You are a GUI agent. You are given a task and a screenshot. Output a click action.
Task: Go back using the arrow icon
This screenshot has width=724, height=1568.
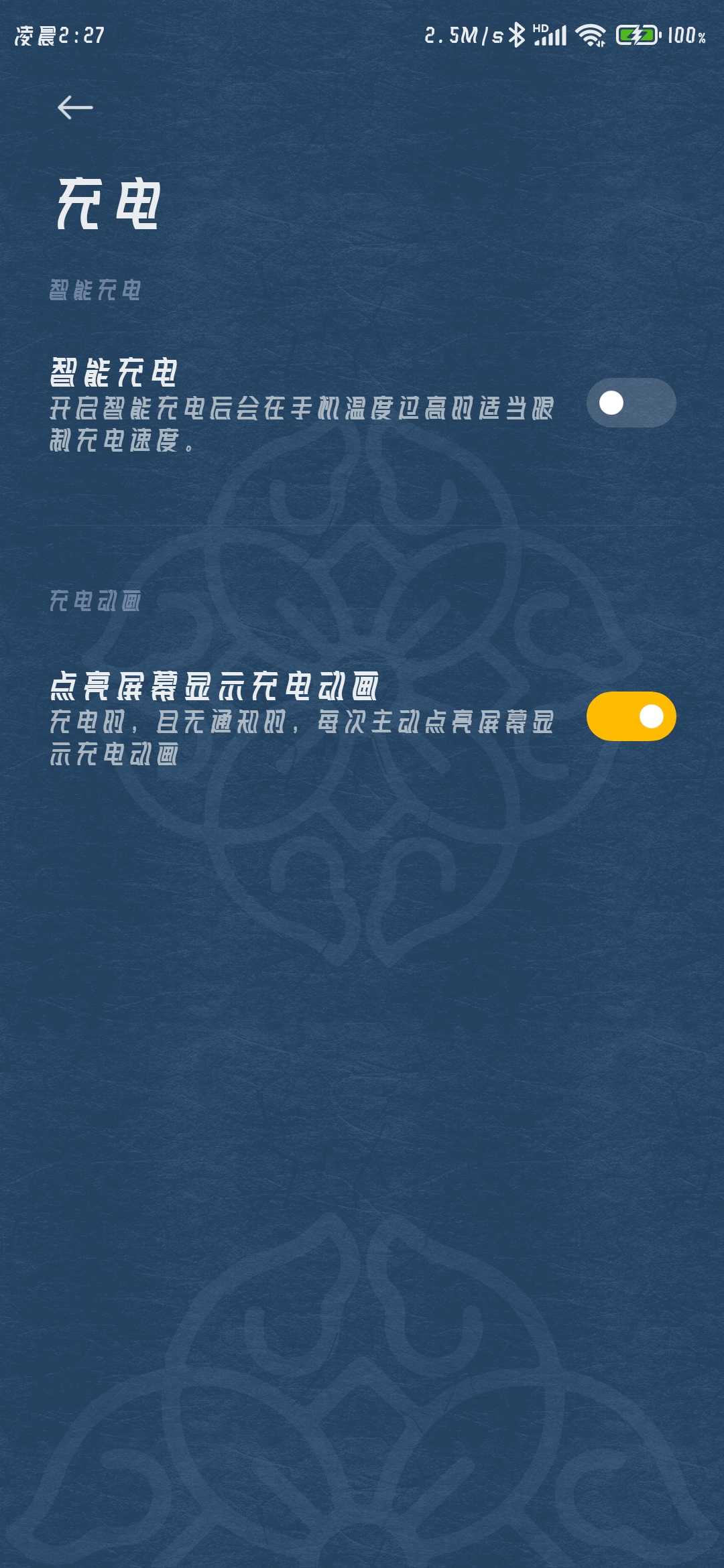[75, 107]
